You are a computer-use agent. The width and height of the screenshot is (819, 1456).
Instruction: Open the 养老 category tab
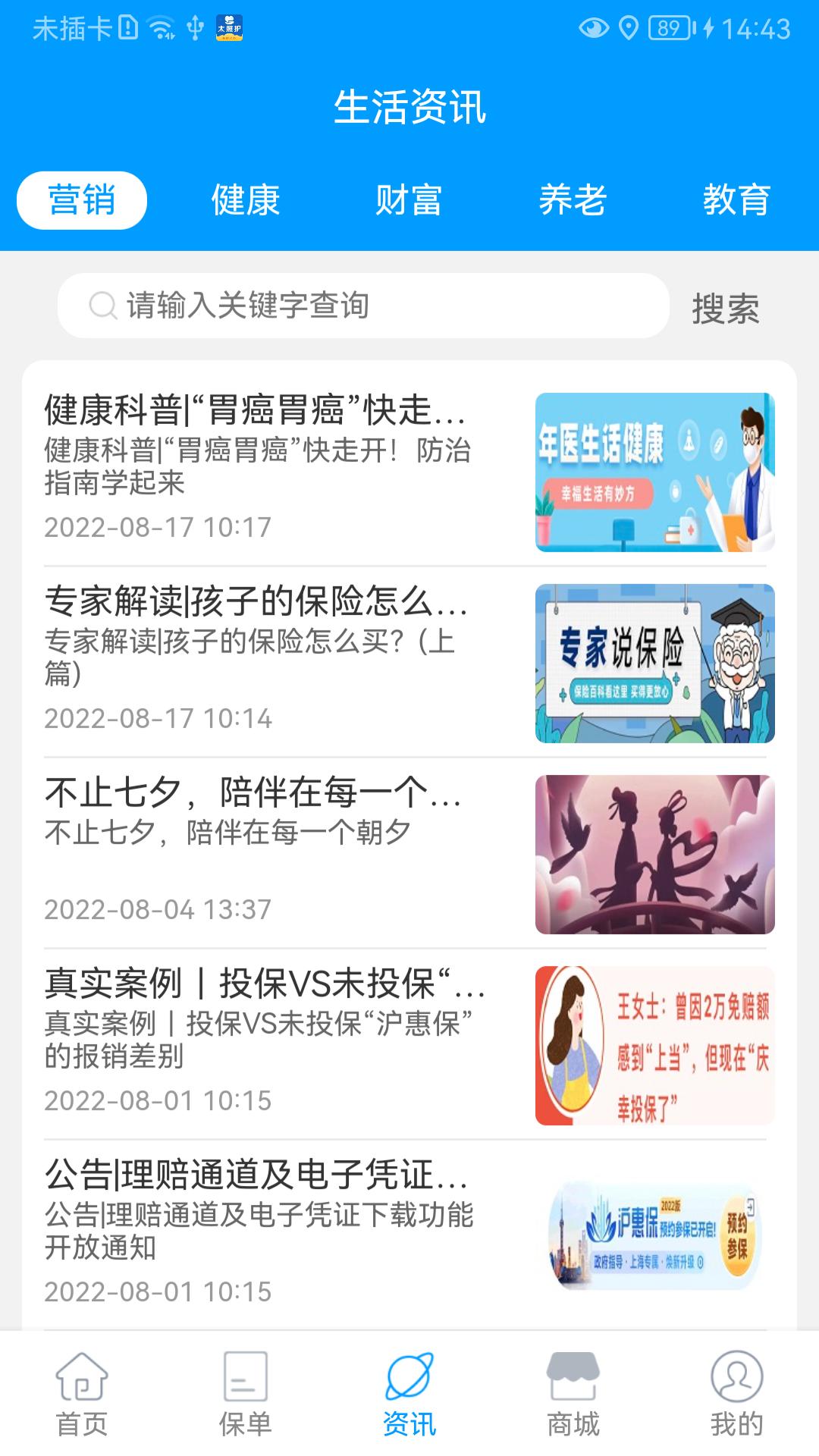click(x=573, y=200)
